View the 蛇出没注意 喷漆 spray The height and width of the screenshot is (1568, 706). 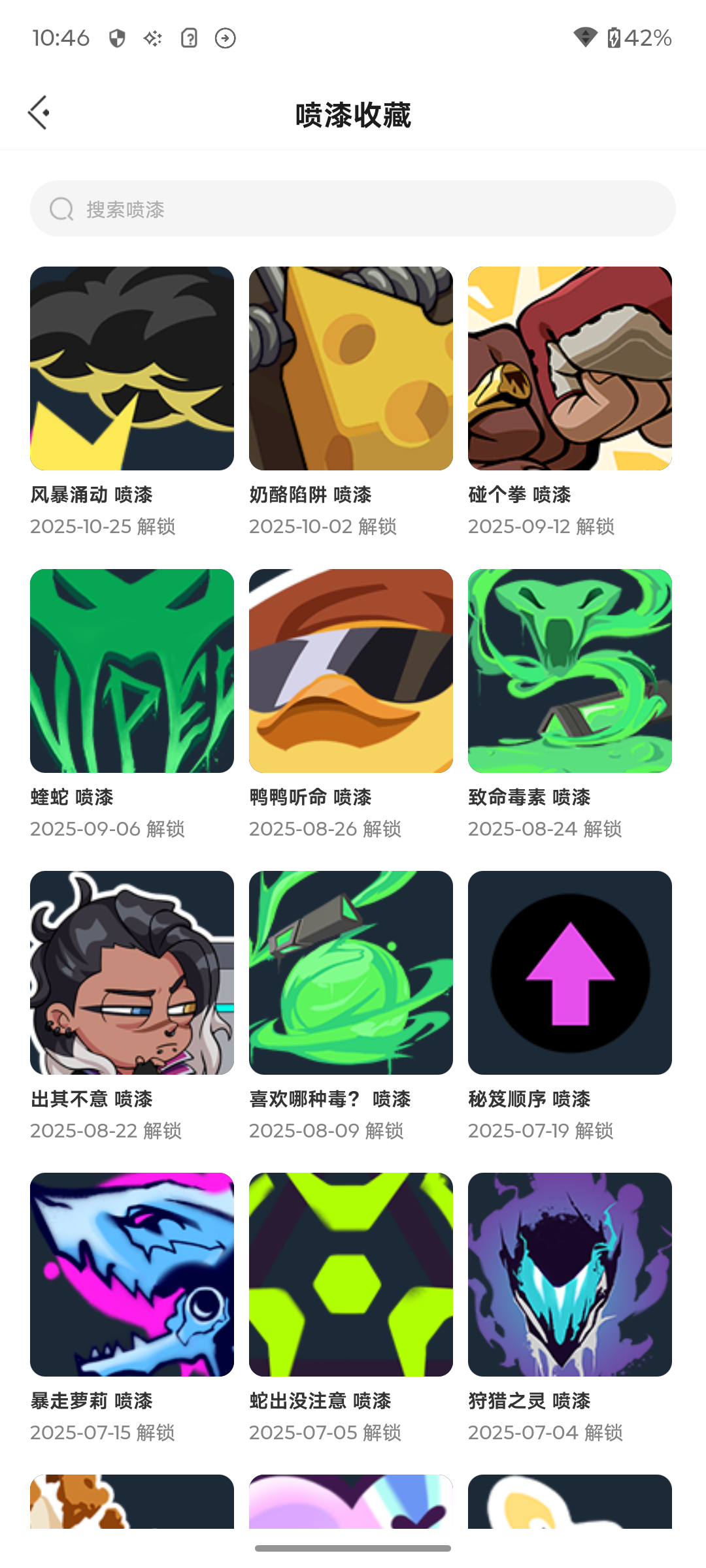[351, 1275]
